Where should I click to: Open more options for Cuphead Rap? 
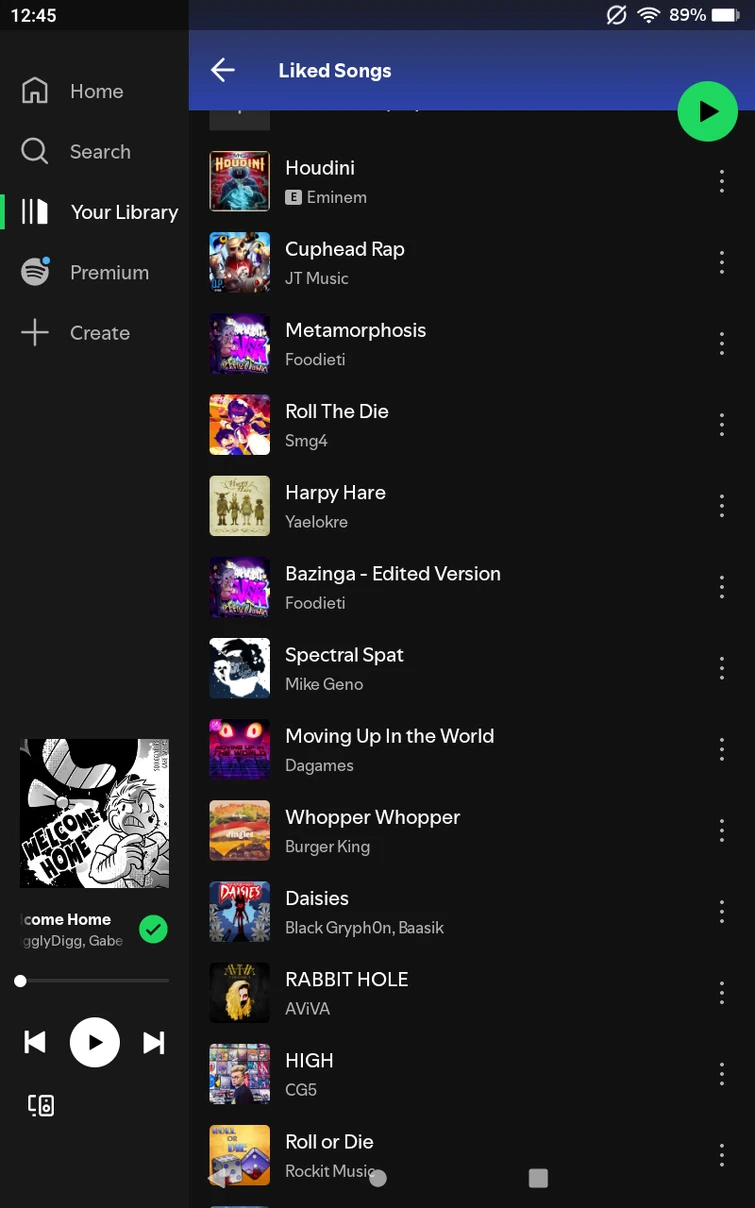pyautogui.click(x=721, y=262)
